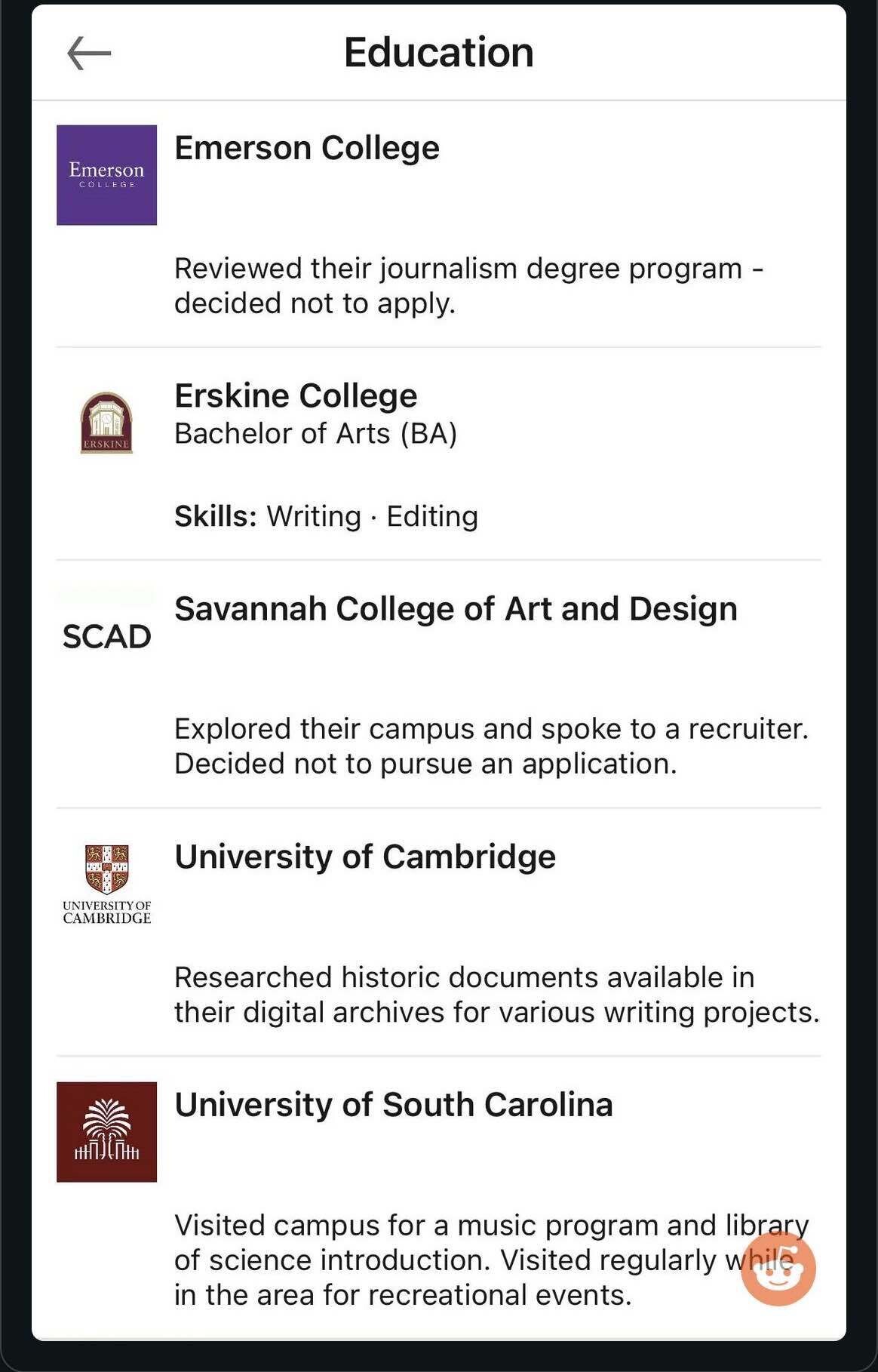Image resolution: width=878 pixels, height=1372 pixels.
Task: Select the Savannah College of Art and Design heading
Action: 456,609
